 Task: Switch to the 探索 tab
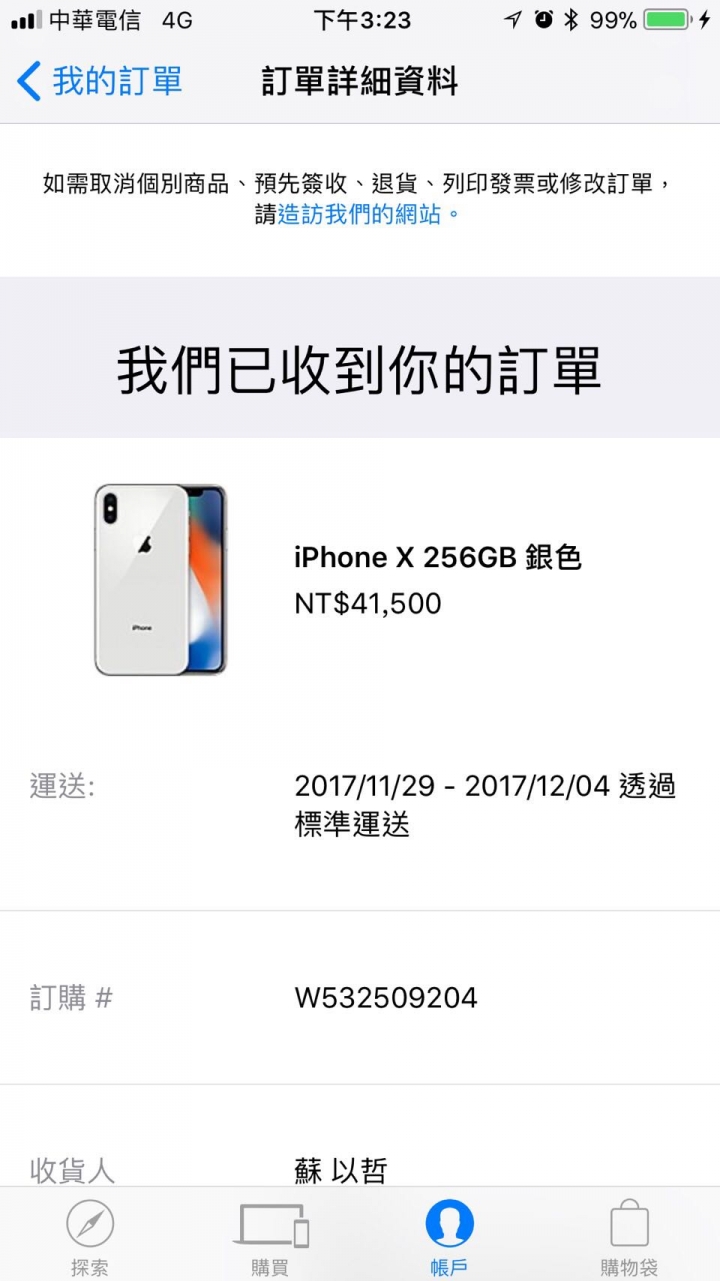[x=90, y=1237]
